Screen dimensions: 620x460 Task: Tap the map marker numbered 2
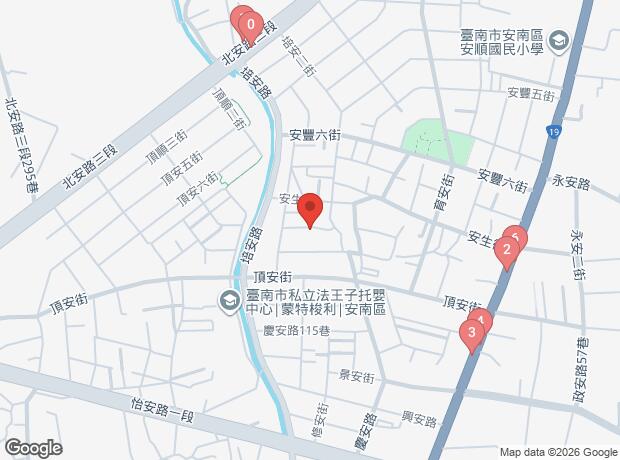(x=507, y=251)
